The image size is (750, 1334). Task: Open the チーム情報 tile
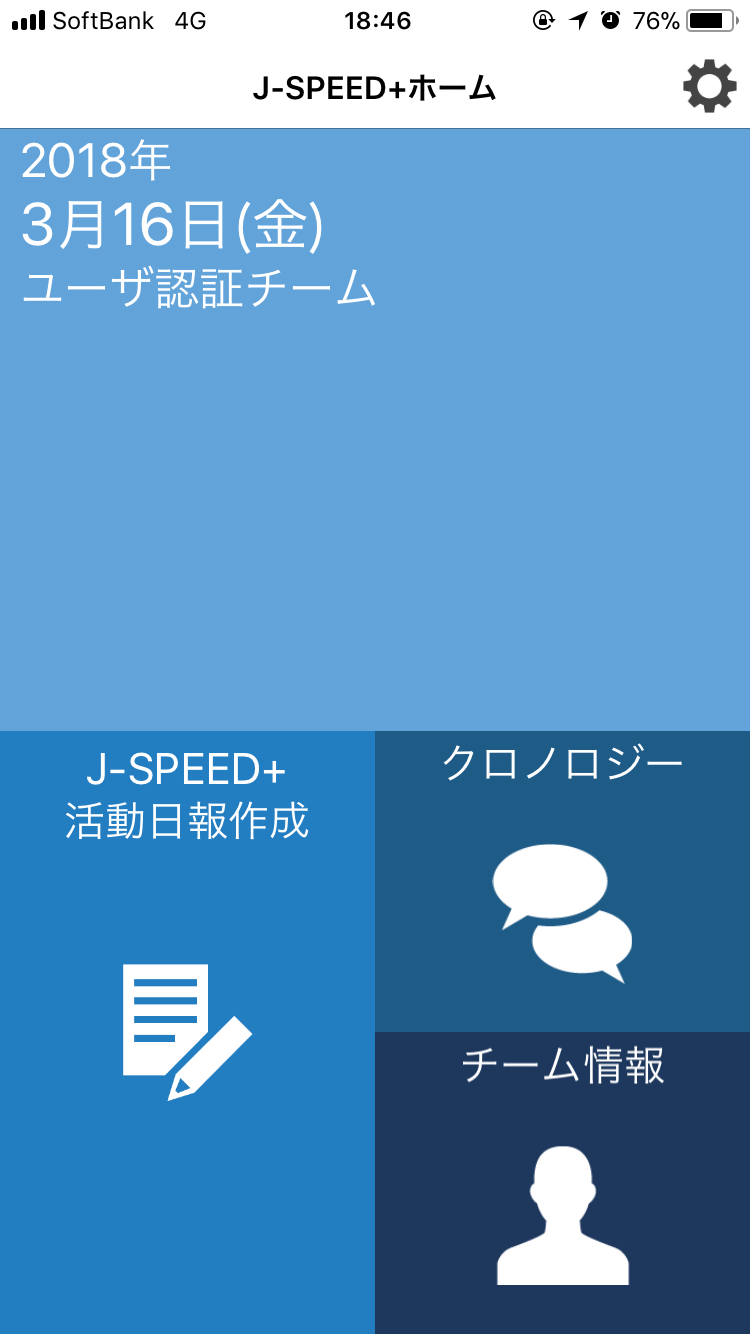562,1183
